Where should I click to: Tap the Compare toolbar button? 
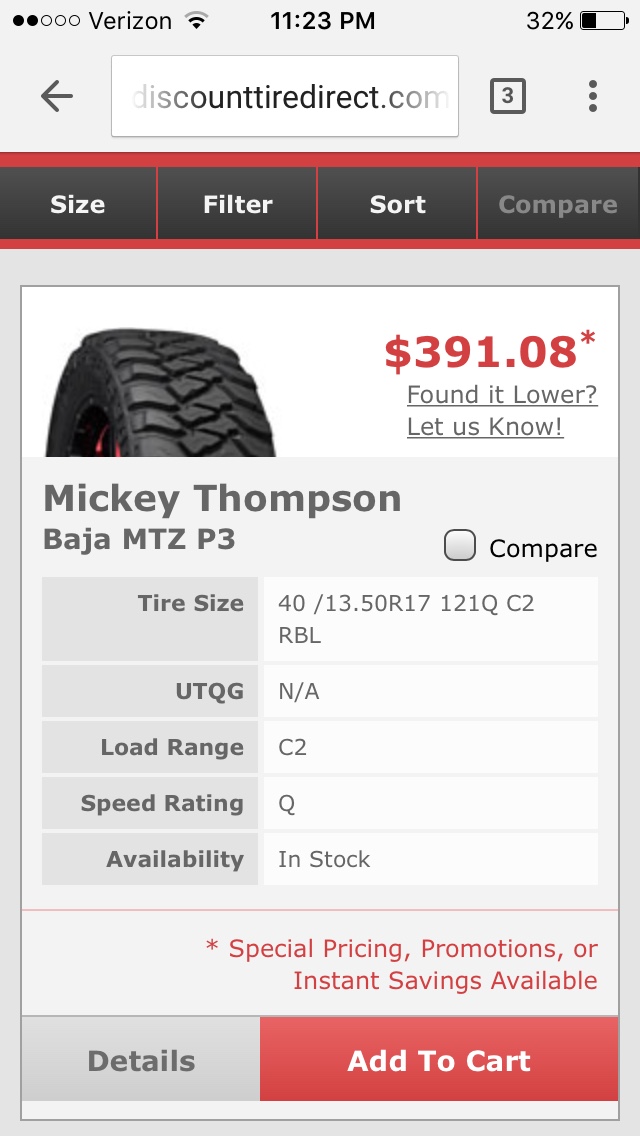click(x=557, y=205)
